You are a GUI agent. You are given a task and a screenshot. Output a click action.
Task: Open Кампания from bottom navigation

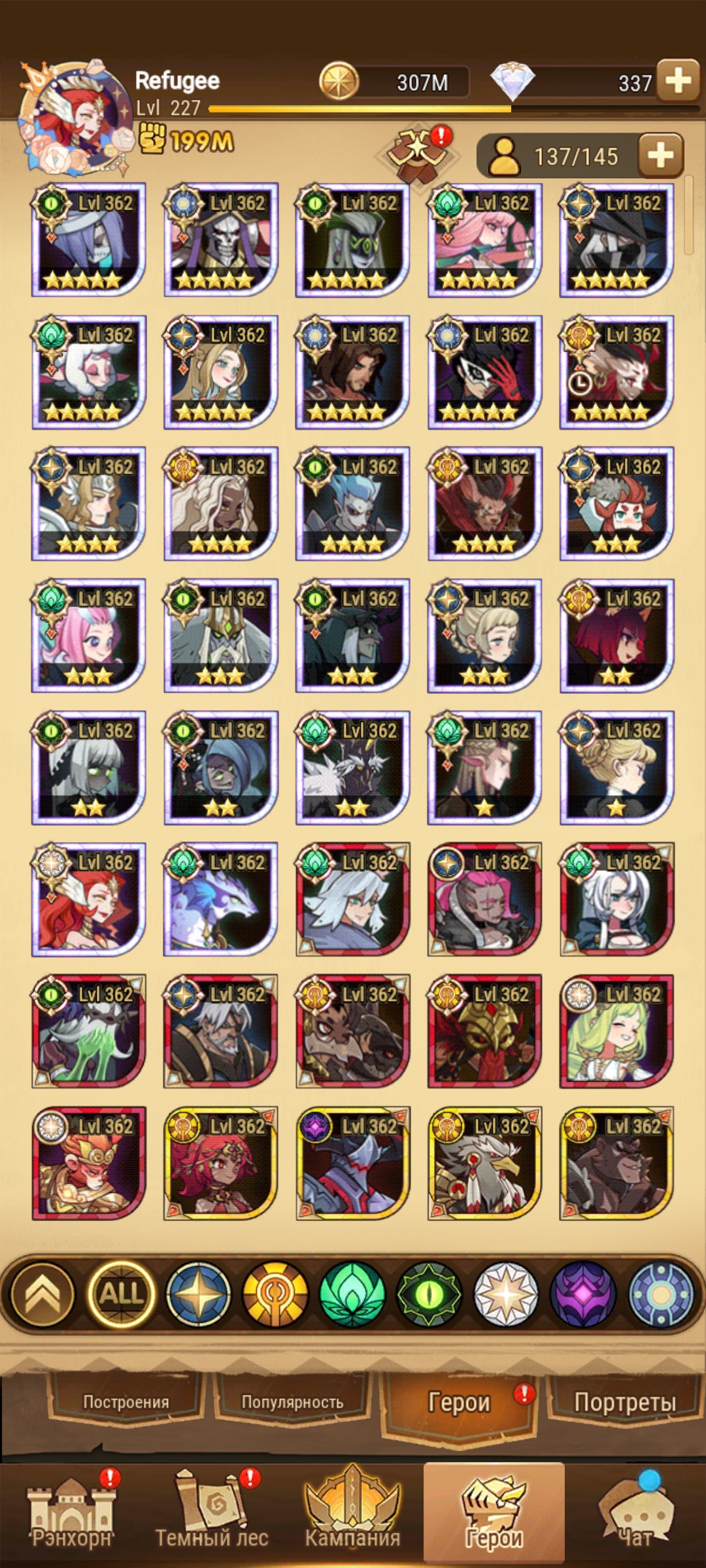coord(352,1516)
